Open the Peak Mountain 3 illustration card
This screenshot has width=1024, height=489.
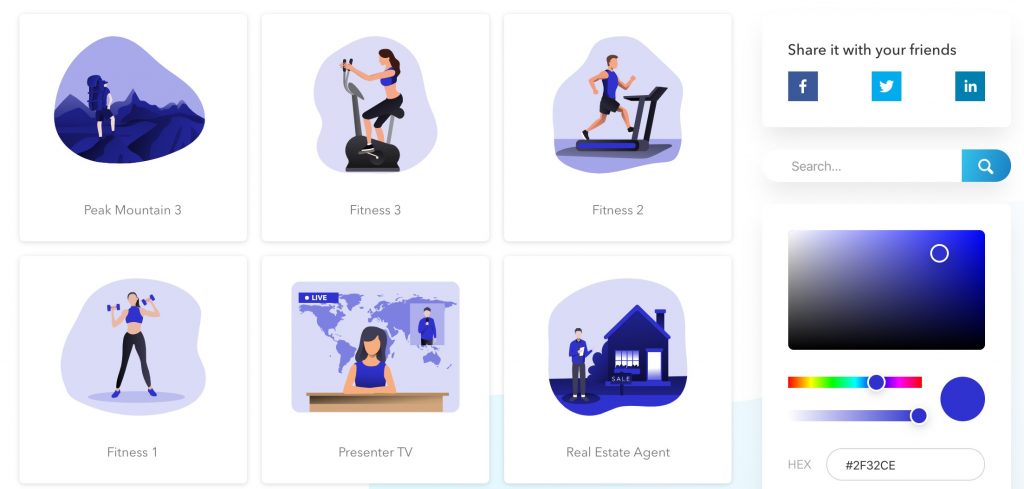(133, 127)
